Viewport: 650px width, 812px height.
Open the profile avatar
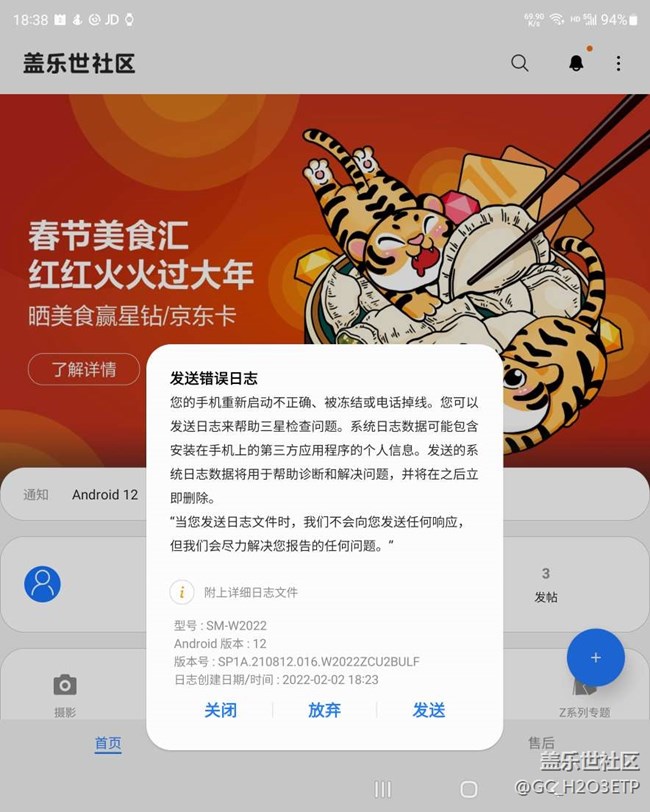(x=43, y=583)
